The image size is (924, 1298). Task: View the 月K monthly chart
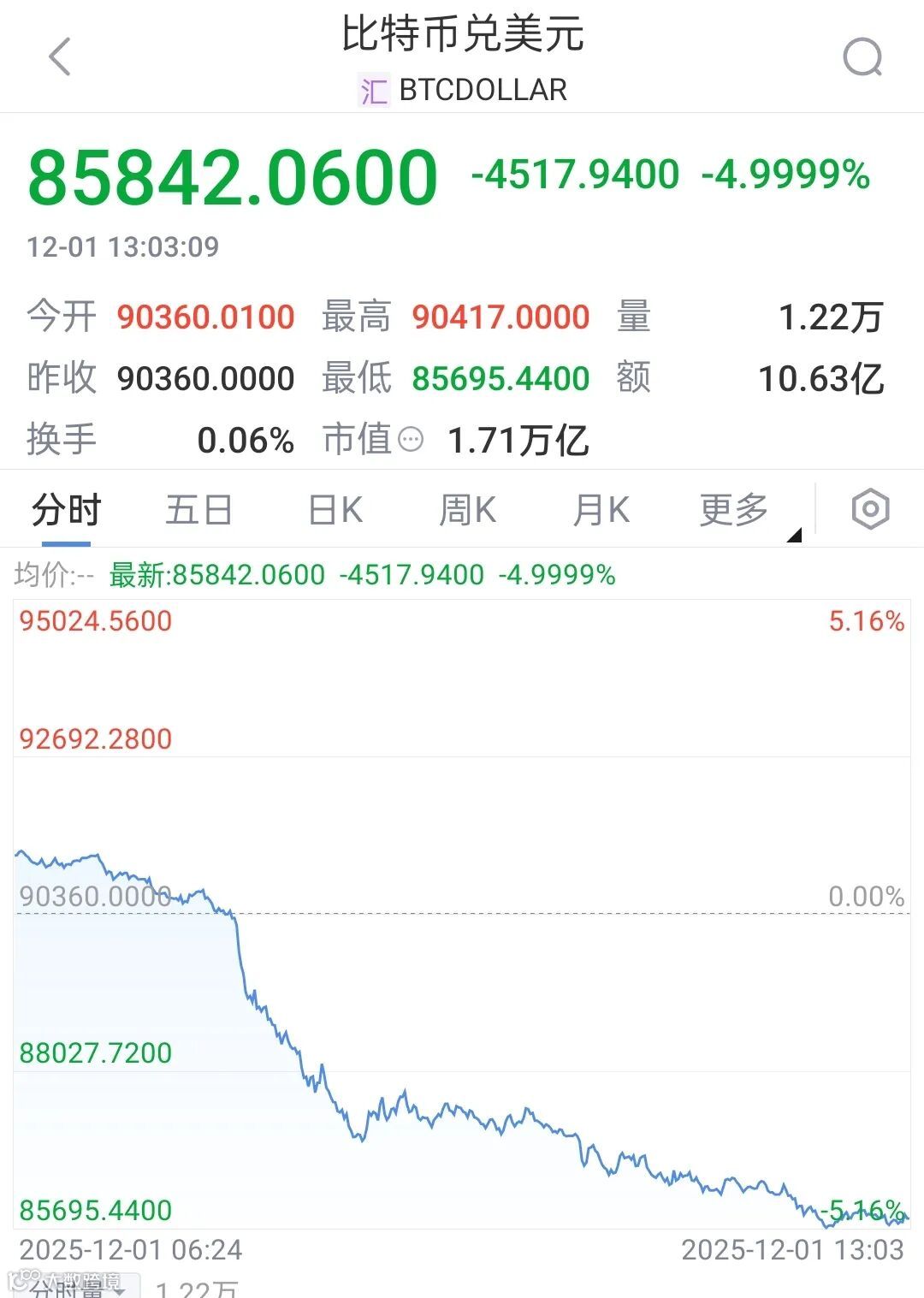pos(601,508)
